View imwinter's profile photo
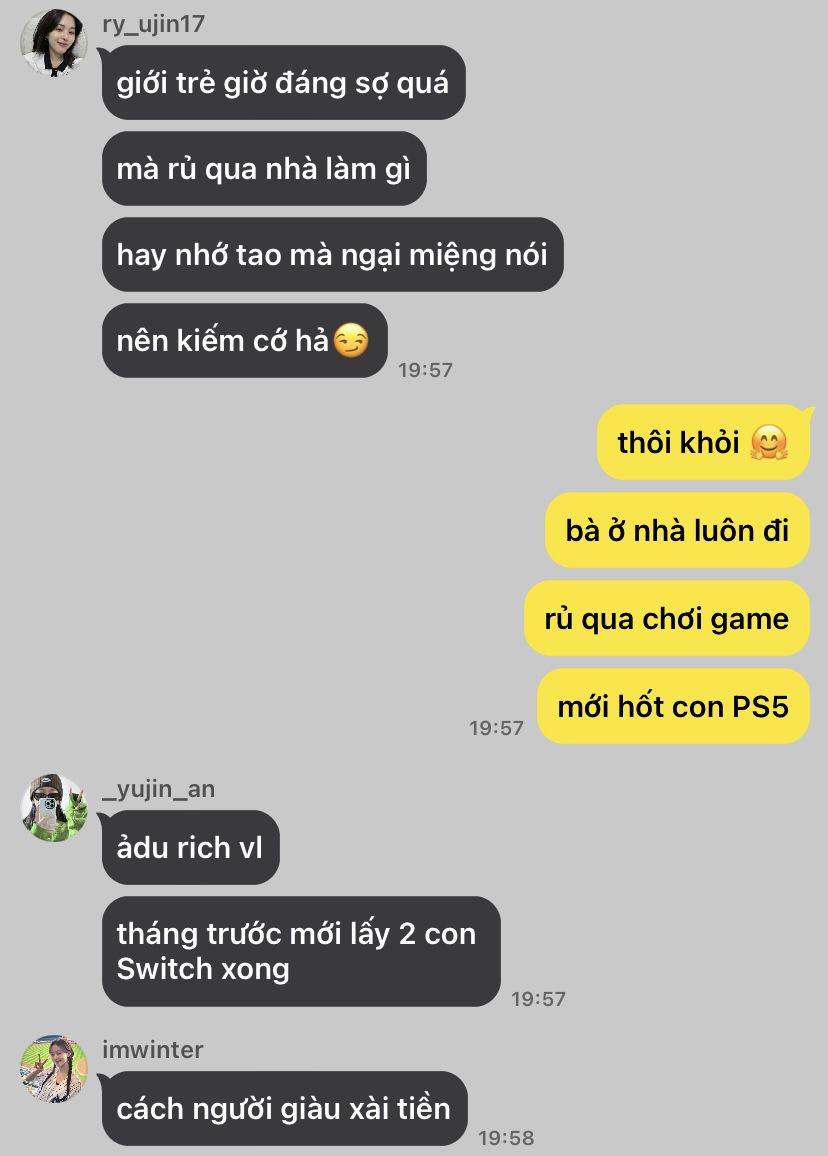This screenshot has height=1156, width=828. pyautogui.click(x=54, y=1069)
